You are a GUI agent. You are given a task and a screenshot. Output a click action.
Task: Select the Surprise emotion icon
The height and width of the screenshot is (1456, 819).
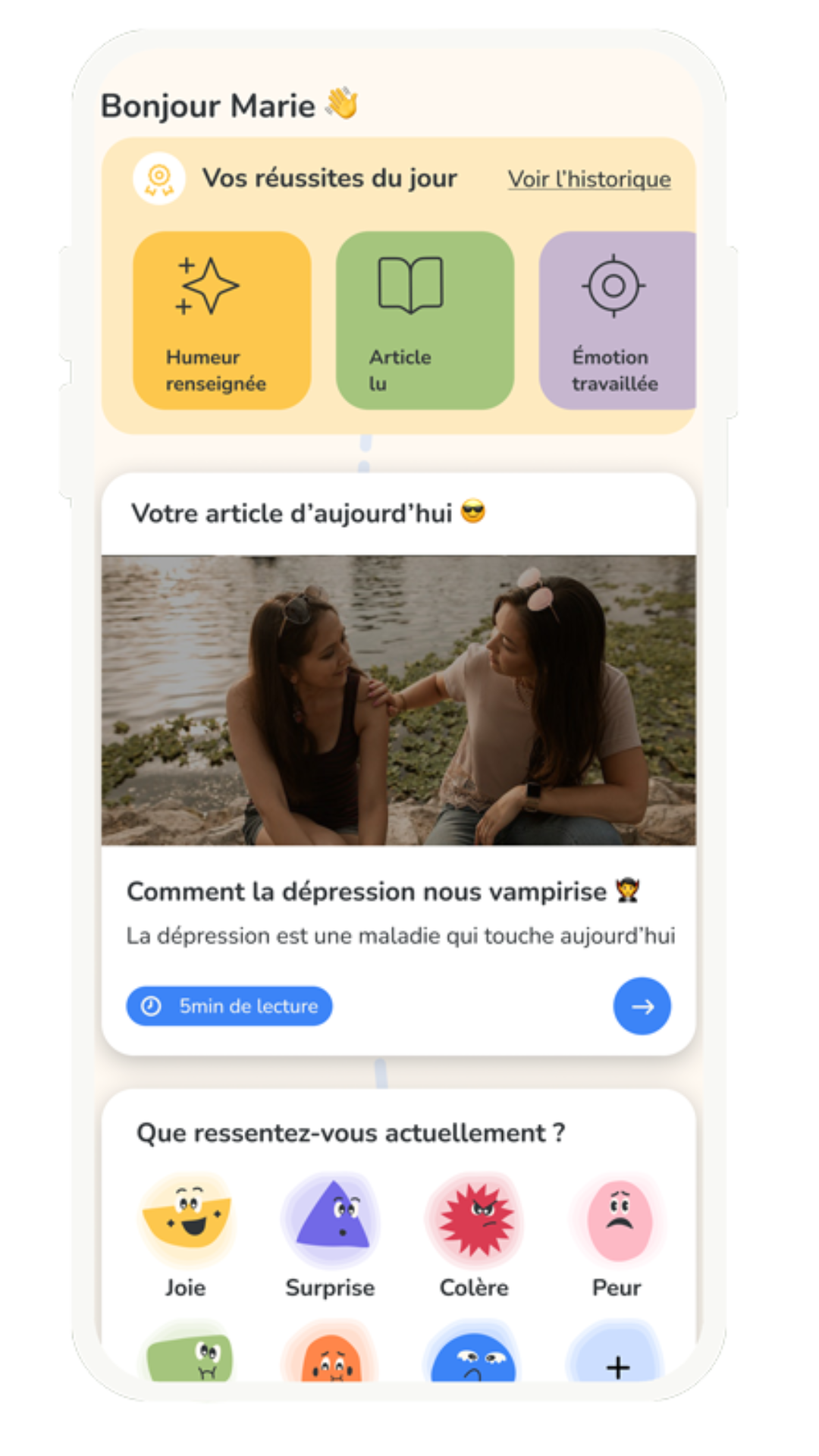[x=330, y=1216]
